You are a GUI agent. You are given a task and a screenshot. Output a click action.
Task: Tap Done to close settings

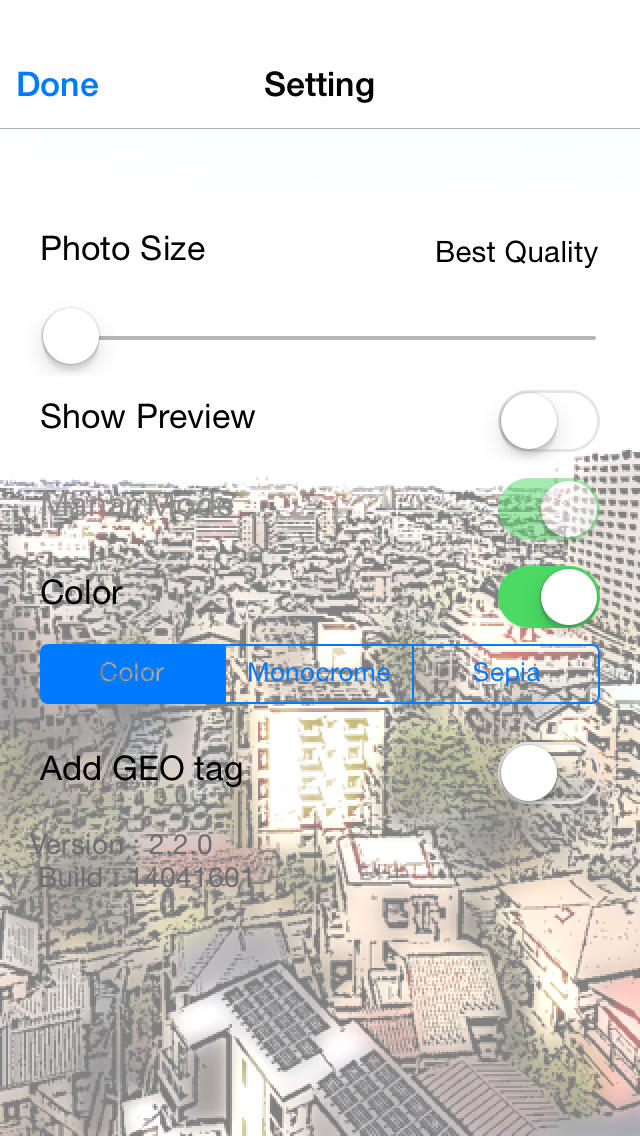[57, 85]
